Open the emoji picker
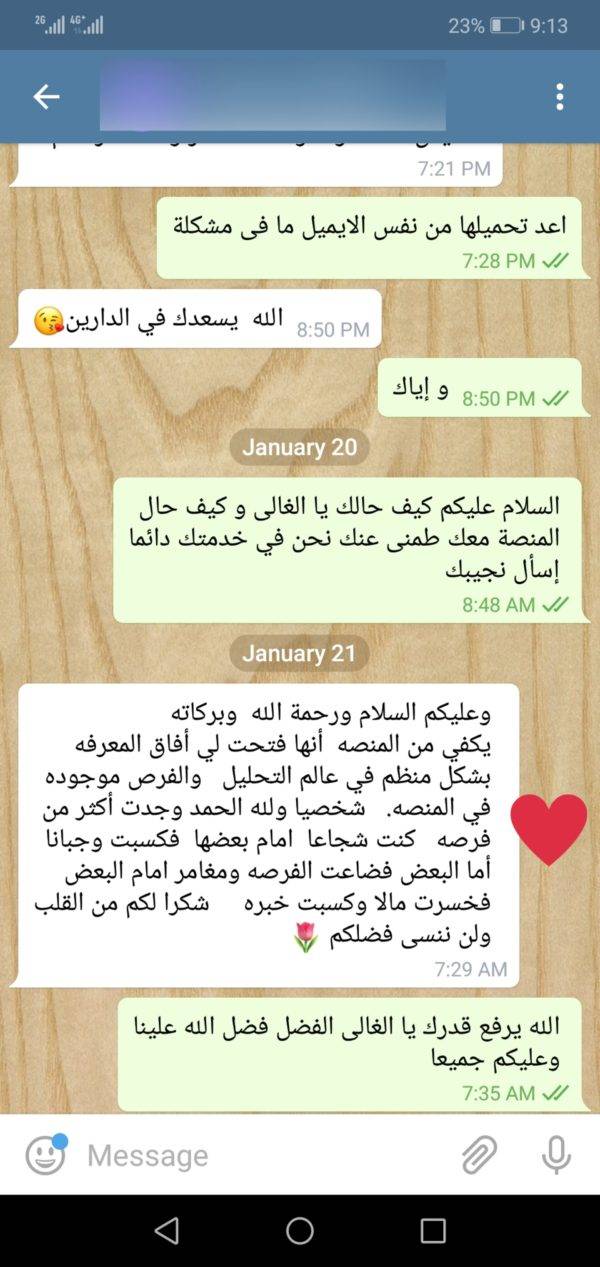Image resolution: width=600 pixels, height=1267 pixels. coord(45,1155)
